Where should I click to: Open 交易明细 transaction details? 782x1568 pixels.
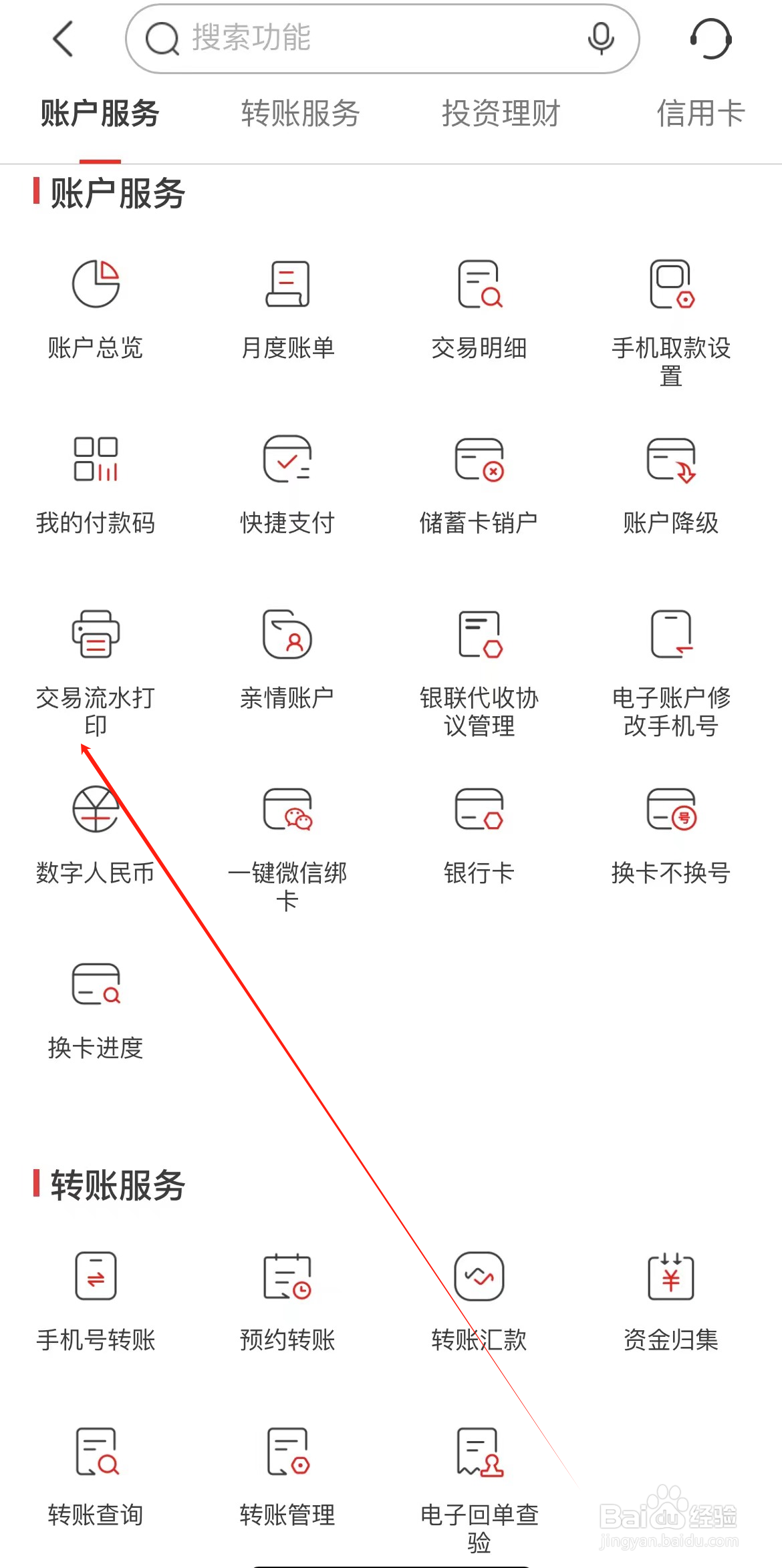[479, 307]
